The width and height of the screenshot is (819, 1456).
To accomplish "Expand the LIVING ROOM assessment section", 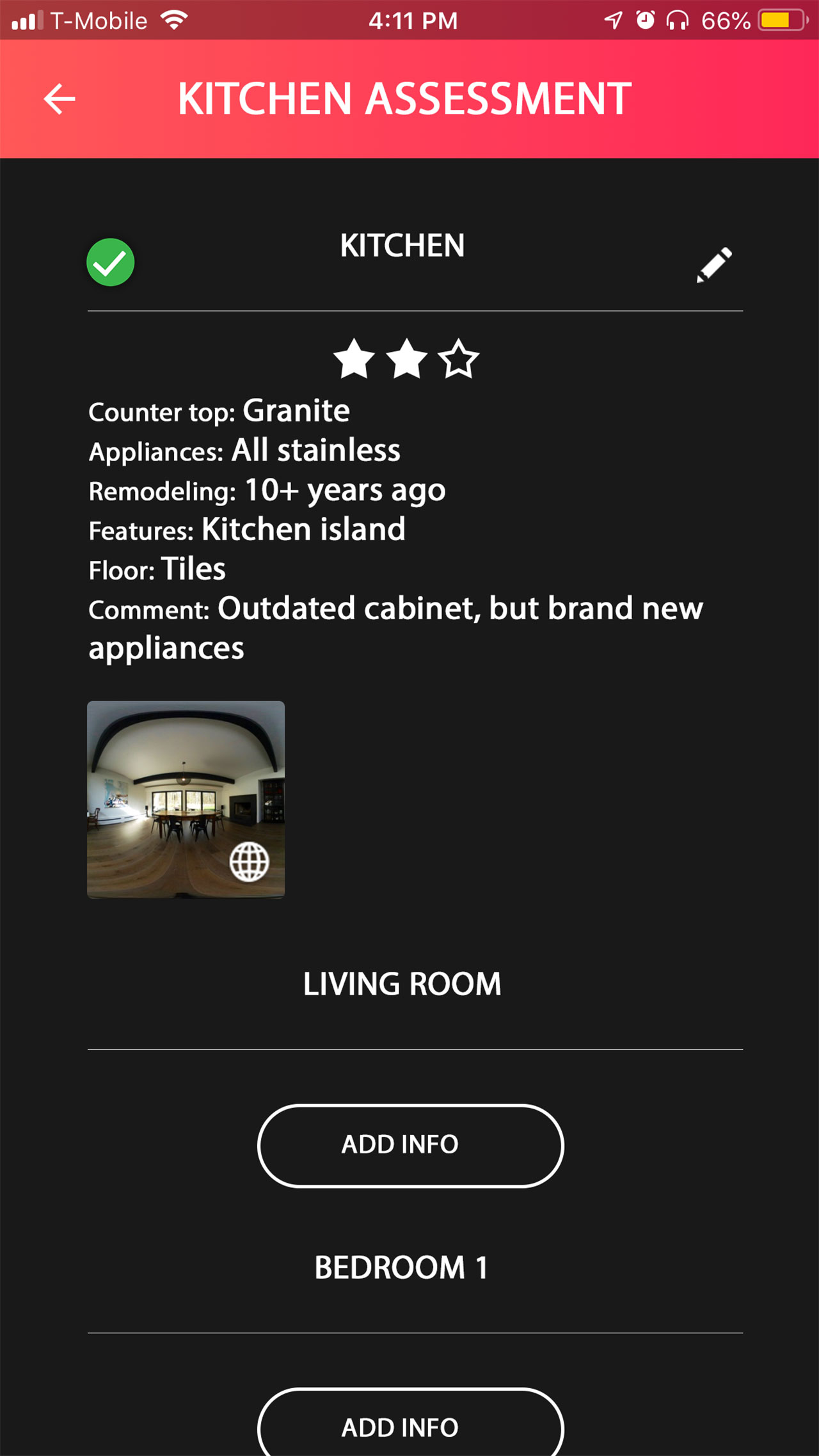I will click(402, 984).
